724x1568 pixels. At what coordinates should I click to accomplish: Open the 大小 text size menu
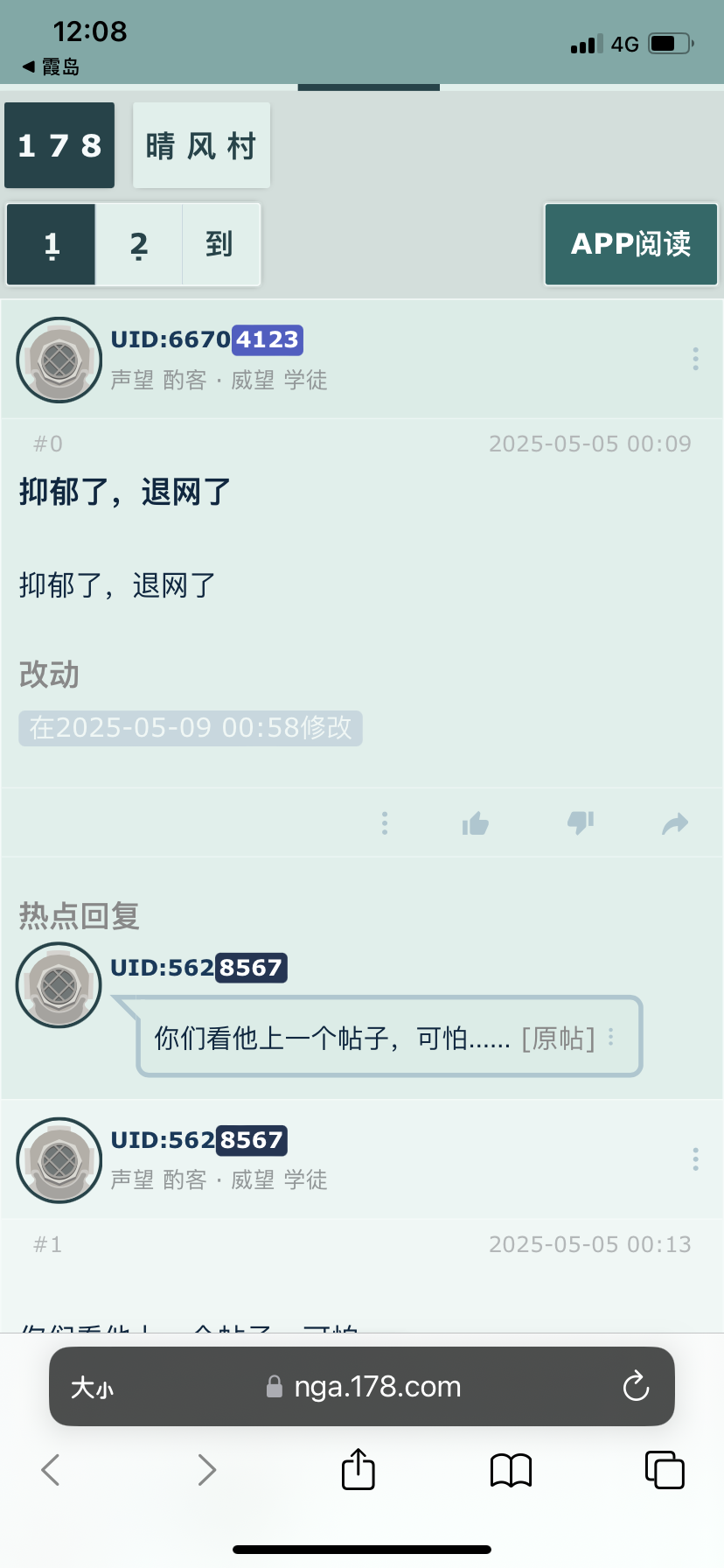(x=92, y=1387)
